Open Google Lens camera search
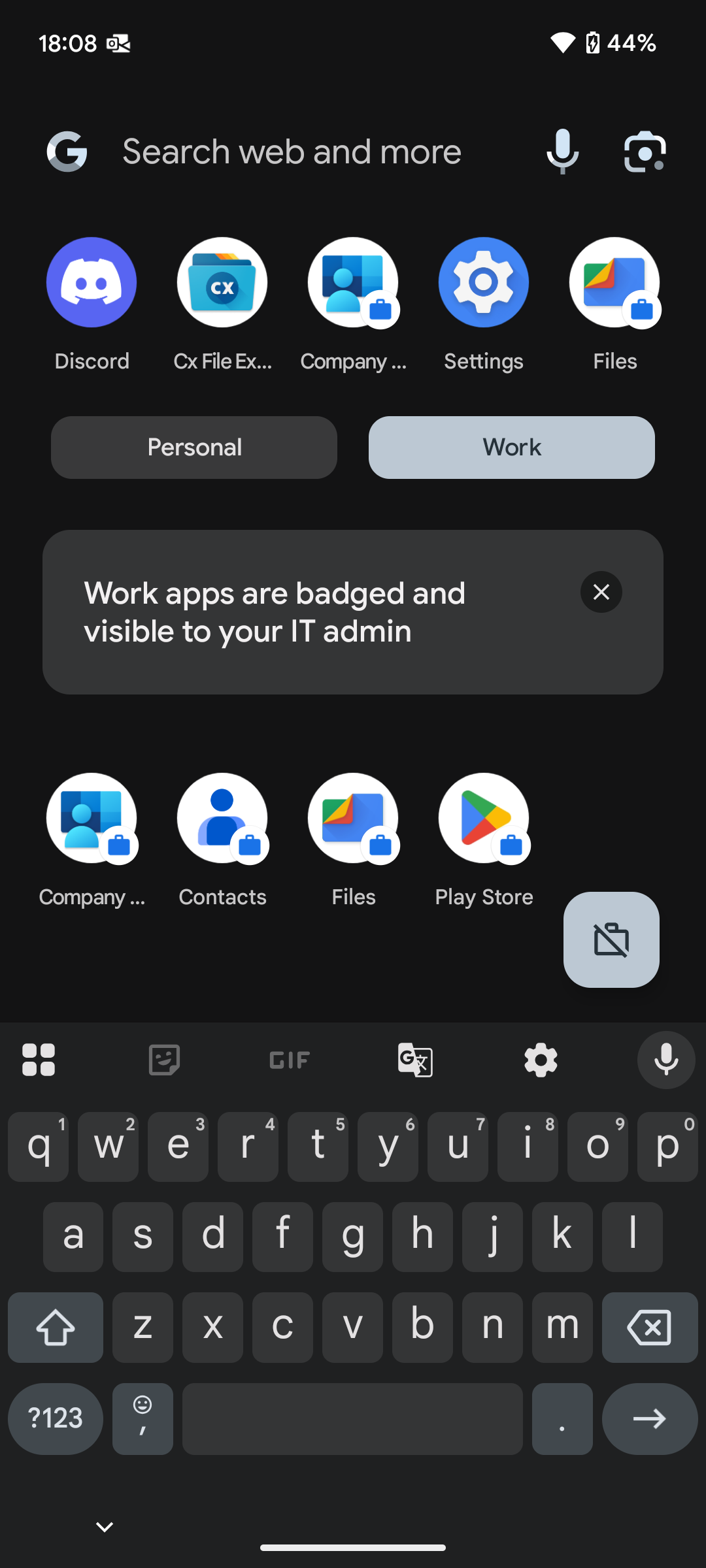The width and height of the screenshot is (706, 1568). (x=645, y=152)
